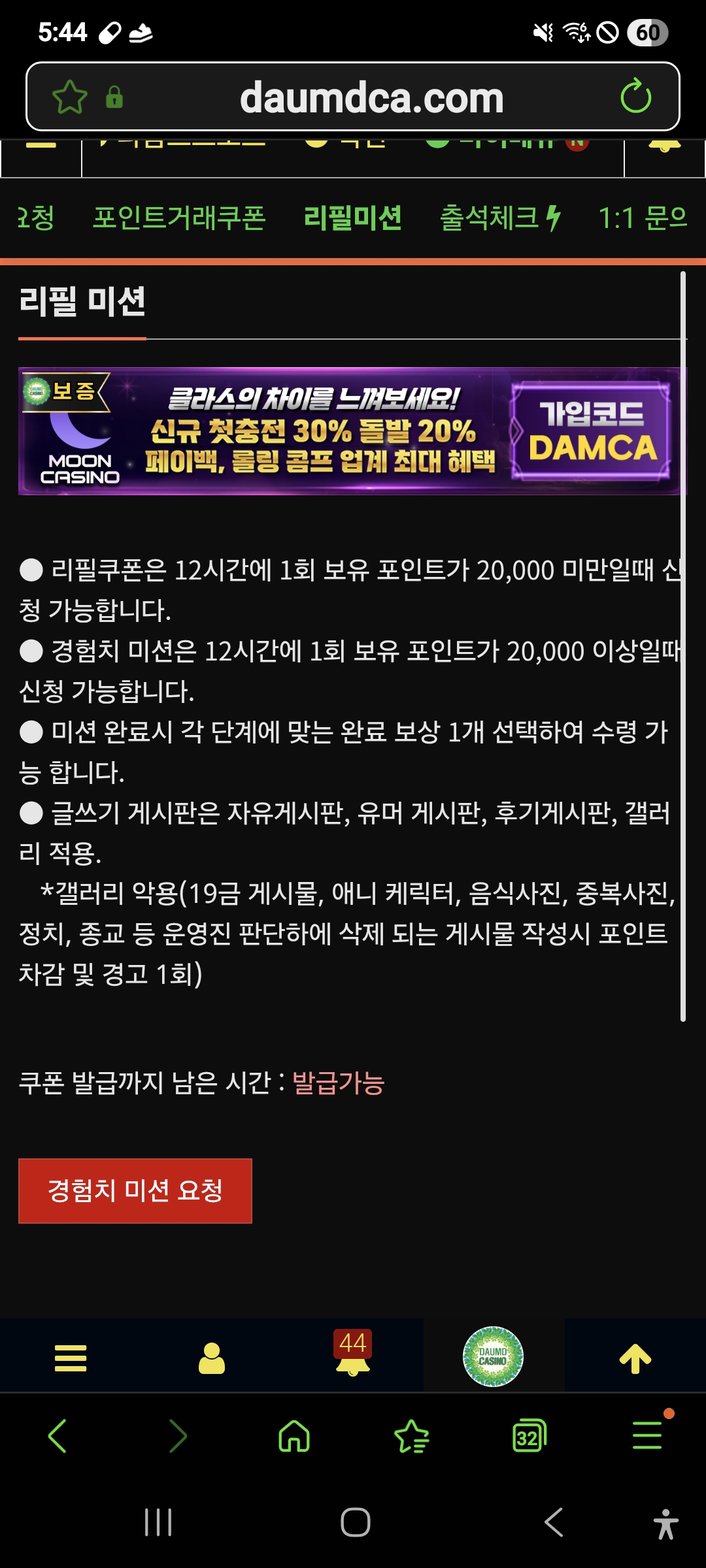Go back with the browser back arrow
This screenshot has width=706, height=1568.
58,1436
